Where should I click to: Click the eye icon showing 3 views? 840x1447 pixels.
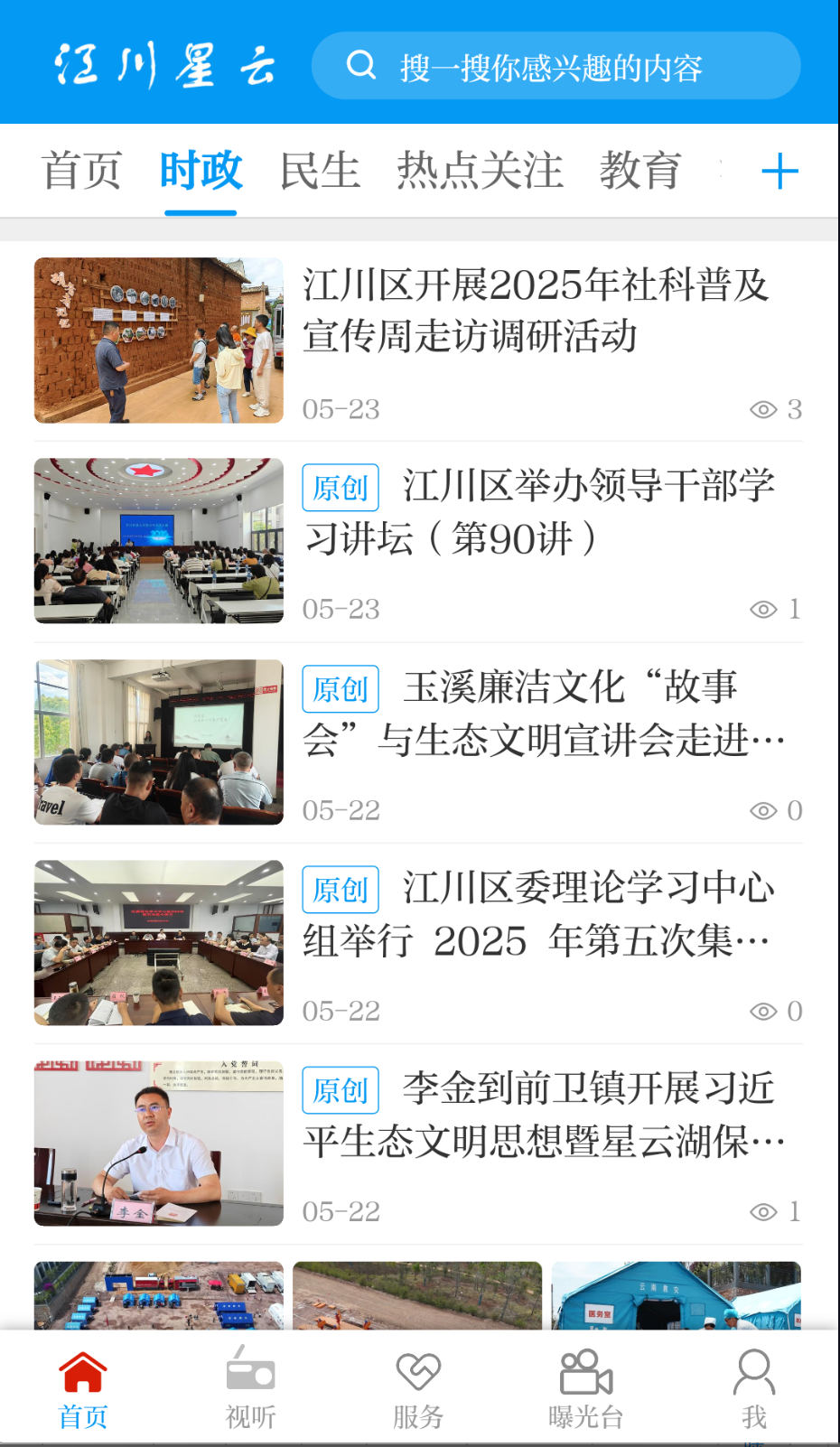pos(765,409)
